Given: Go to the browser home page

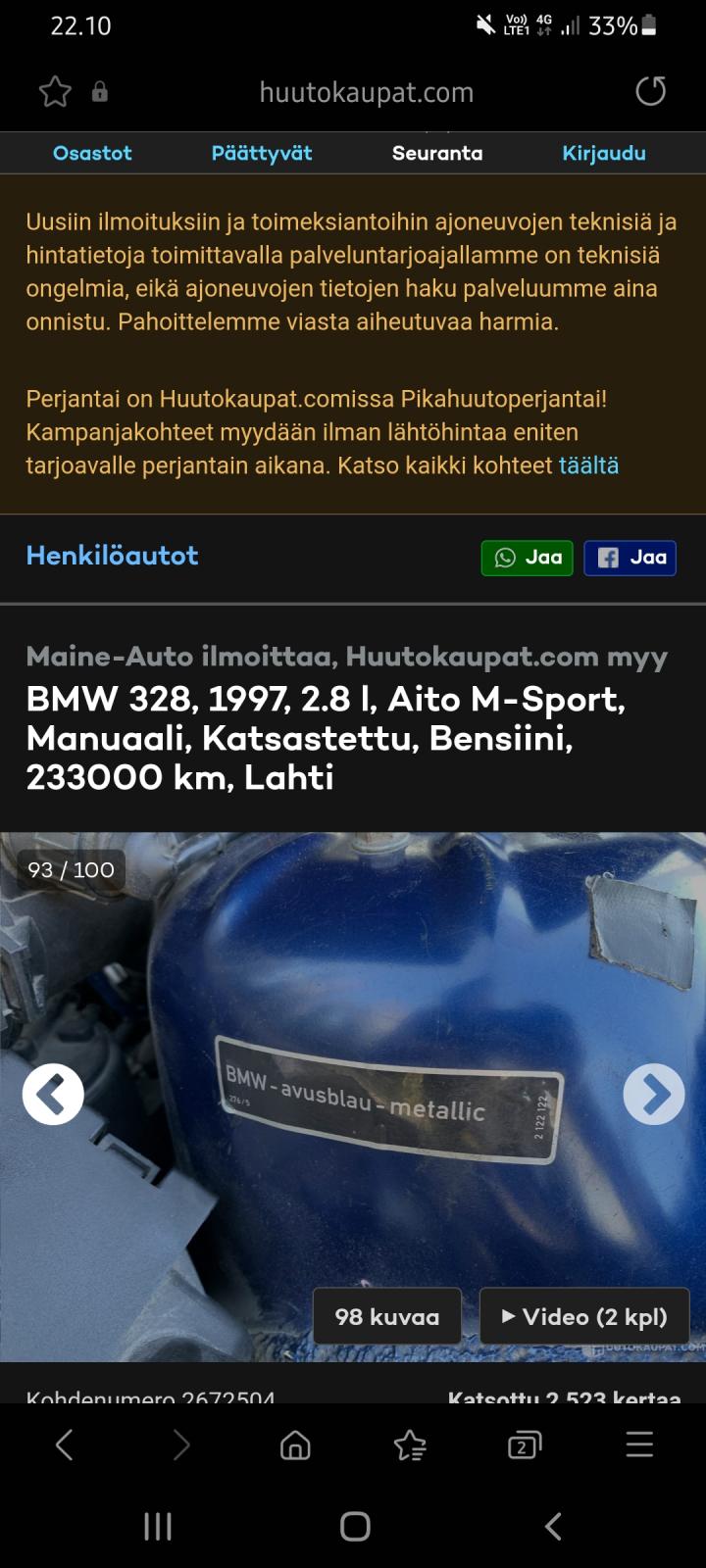Looking at the screenshot, I should point(295,1445).
